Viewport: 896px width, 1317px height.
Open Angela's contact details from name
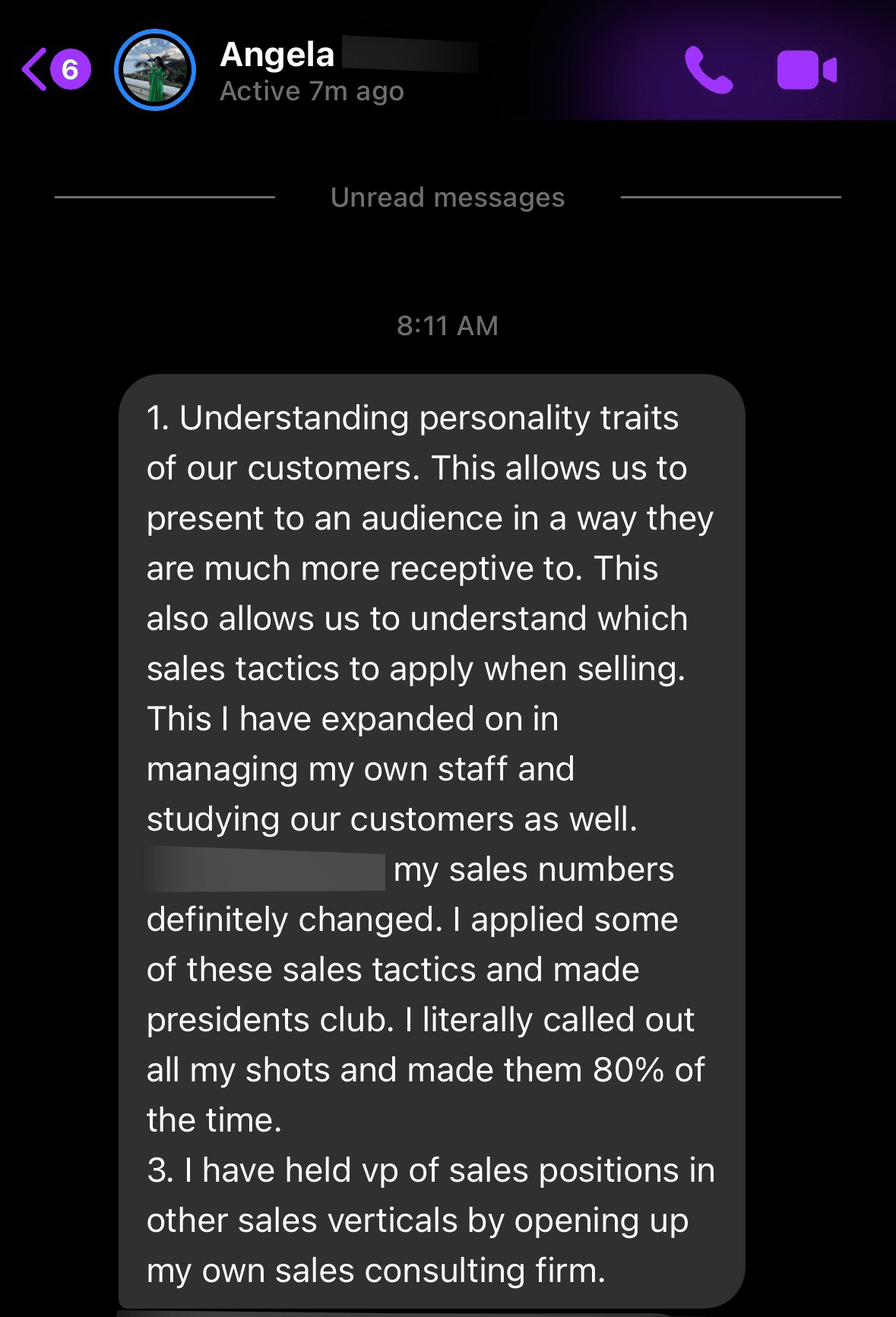(x=277, y=55)
